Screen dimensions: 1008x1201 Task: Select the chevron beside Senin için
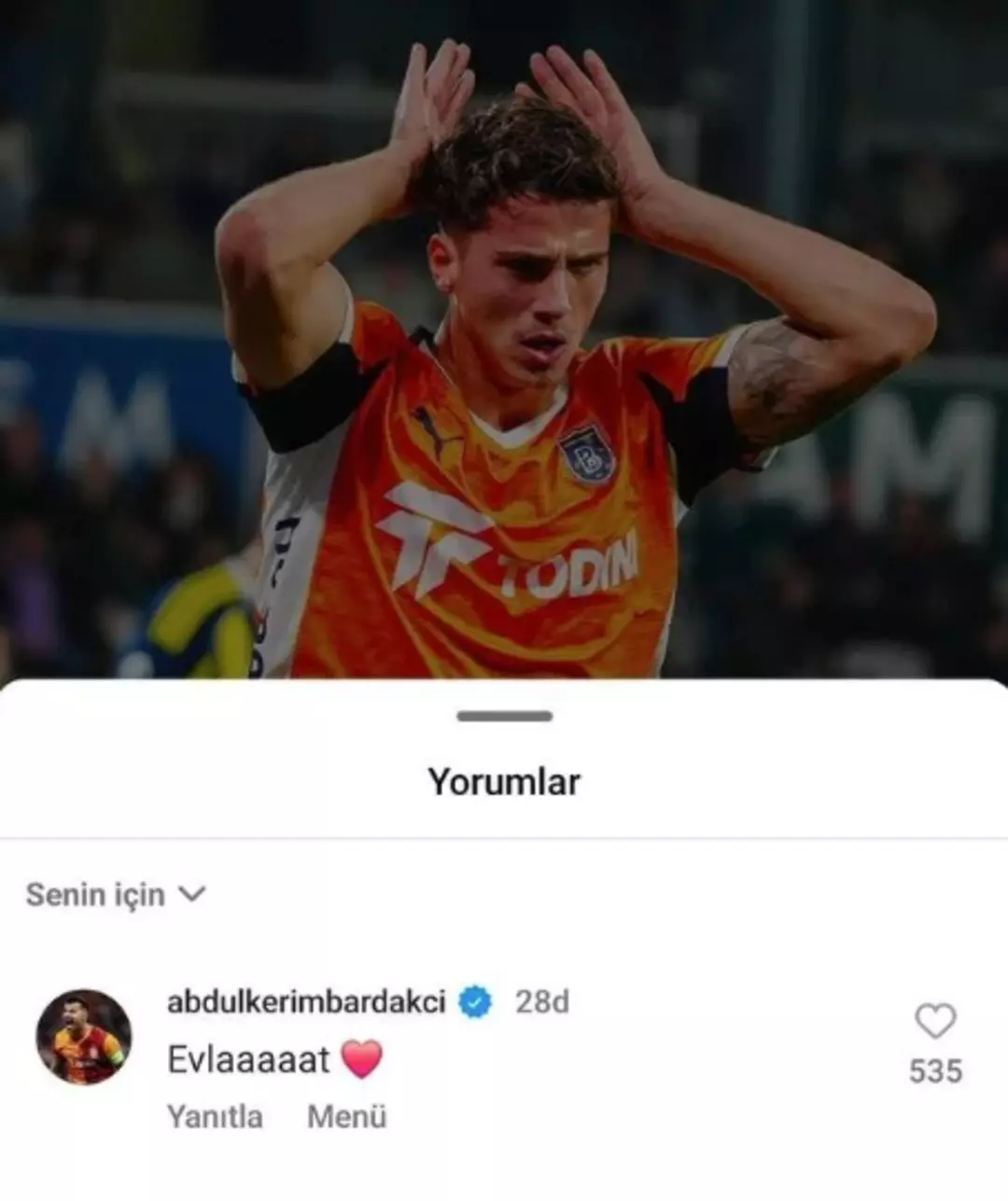point(193,896)
